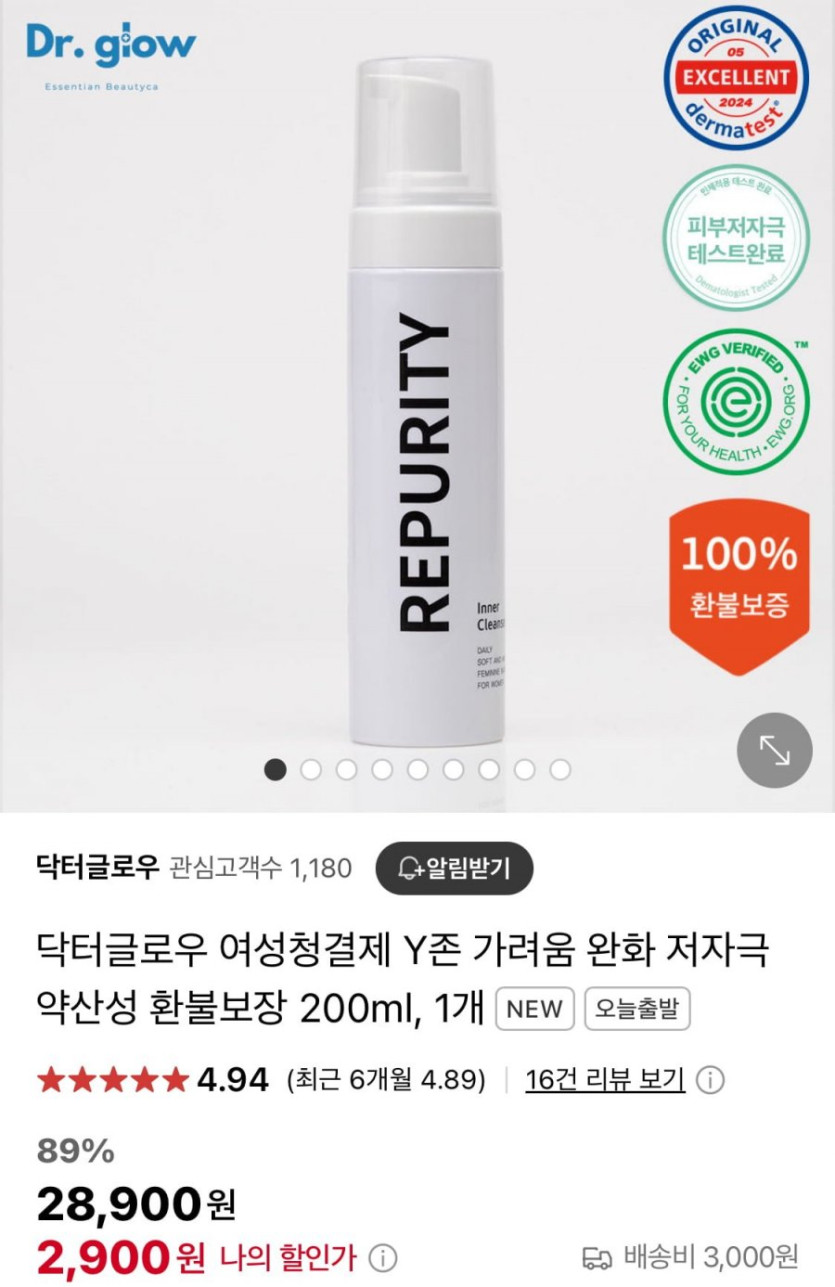Expand the product image to fullscreen
835x1287 pixels.
coord(774,750)
